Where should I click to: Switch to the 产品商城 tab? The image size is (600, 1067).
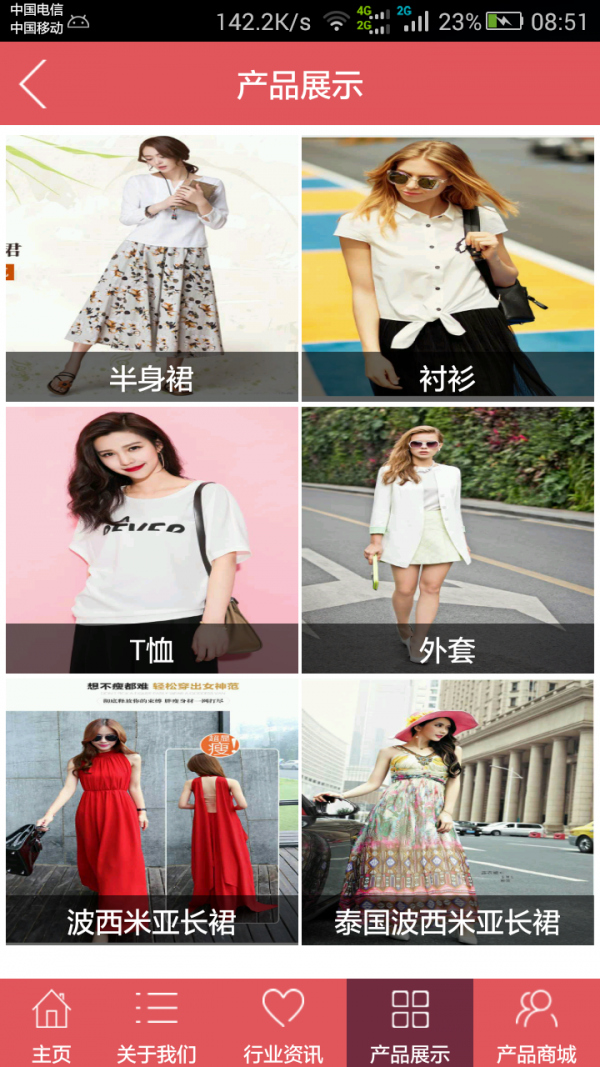click(x=536, y=1024)
